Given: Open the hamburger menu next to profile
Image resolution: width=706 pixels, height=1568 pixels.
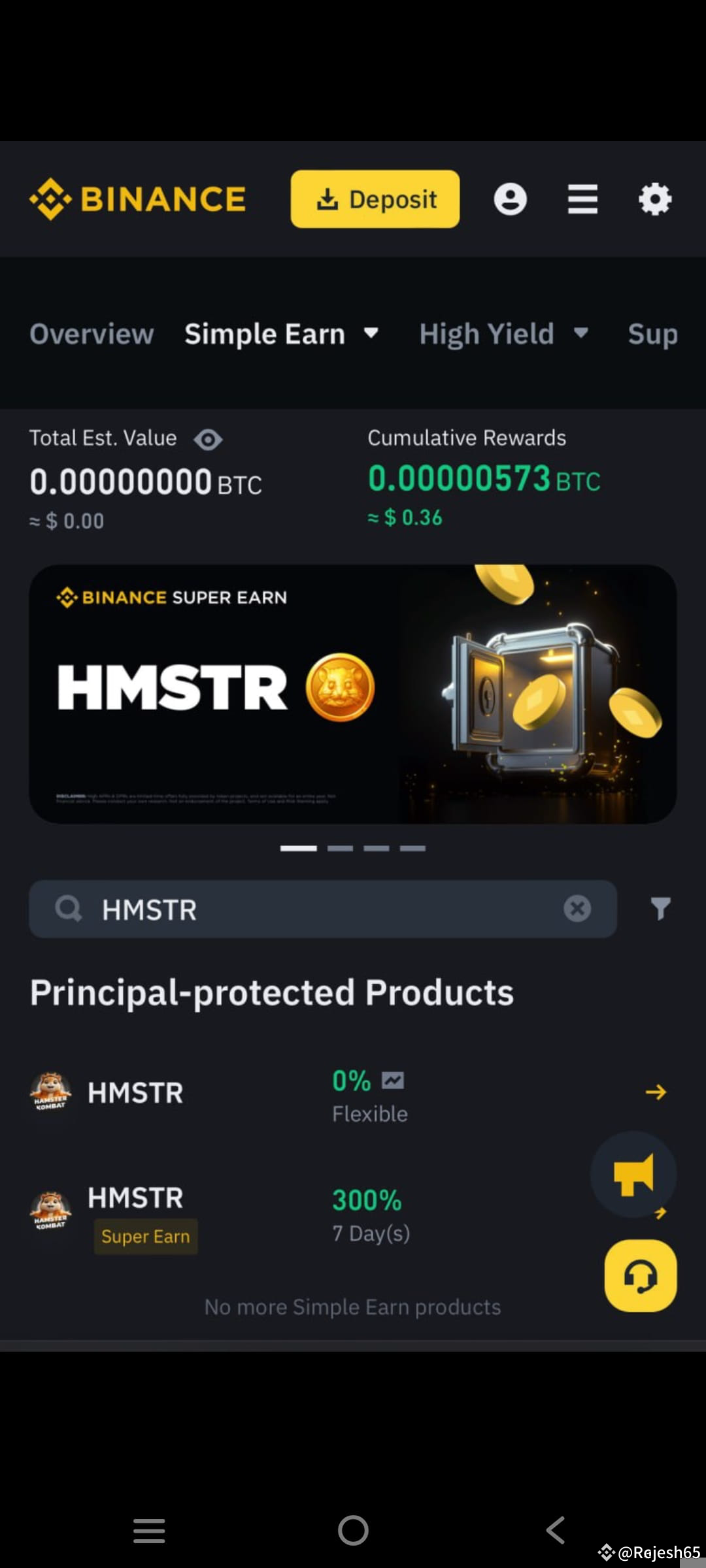Looking at the screenshot, I should [x=582, y=200].
